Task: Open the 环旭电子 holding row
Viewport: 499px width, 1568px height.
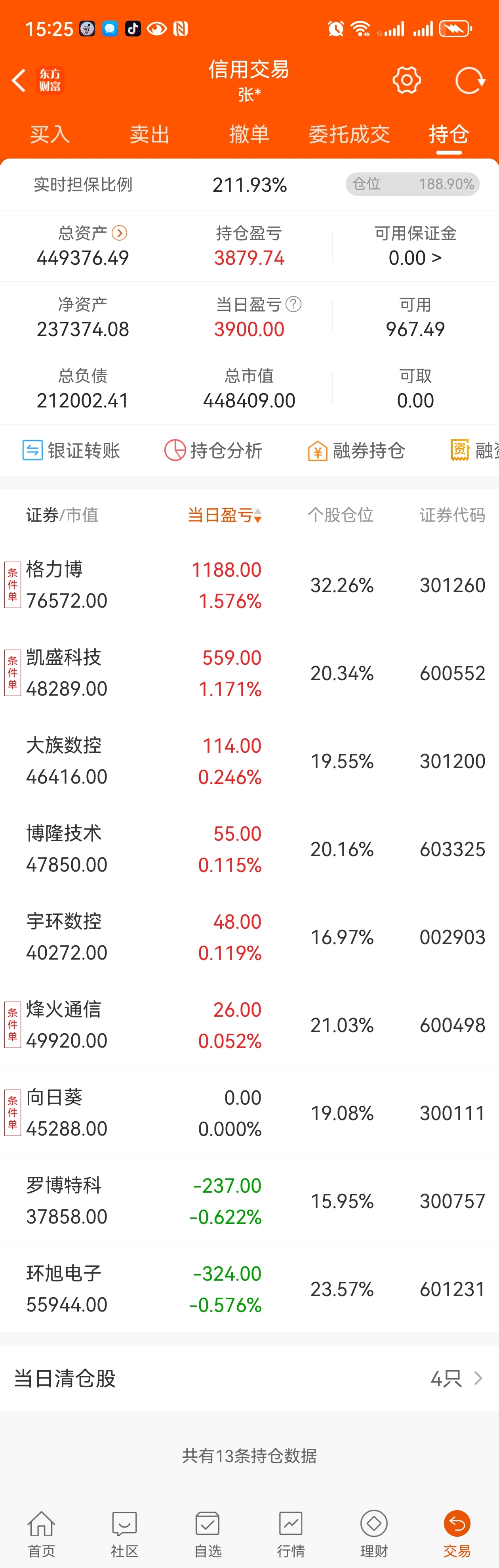Action: pos(249,1289)
